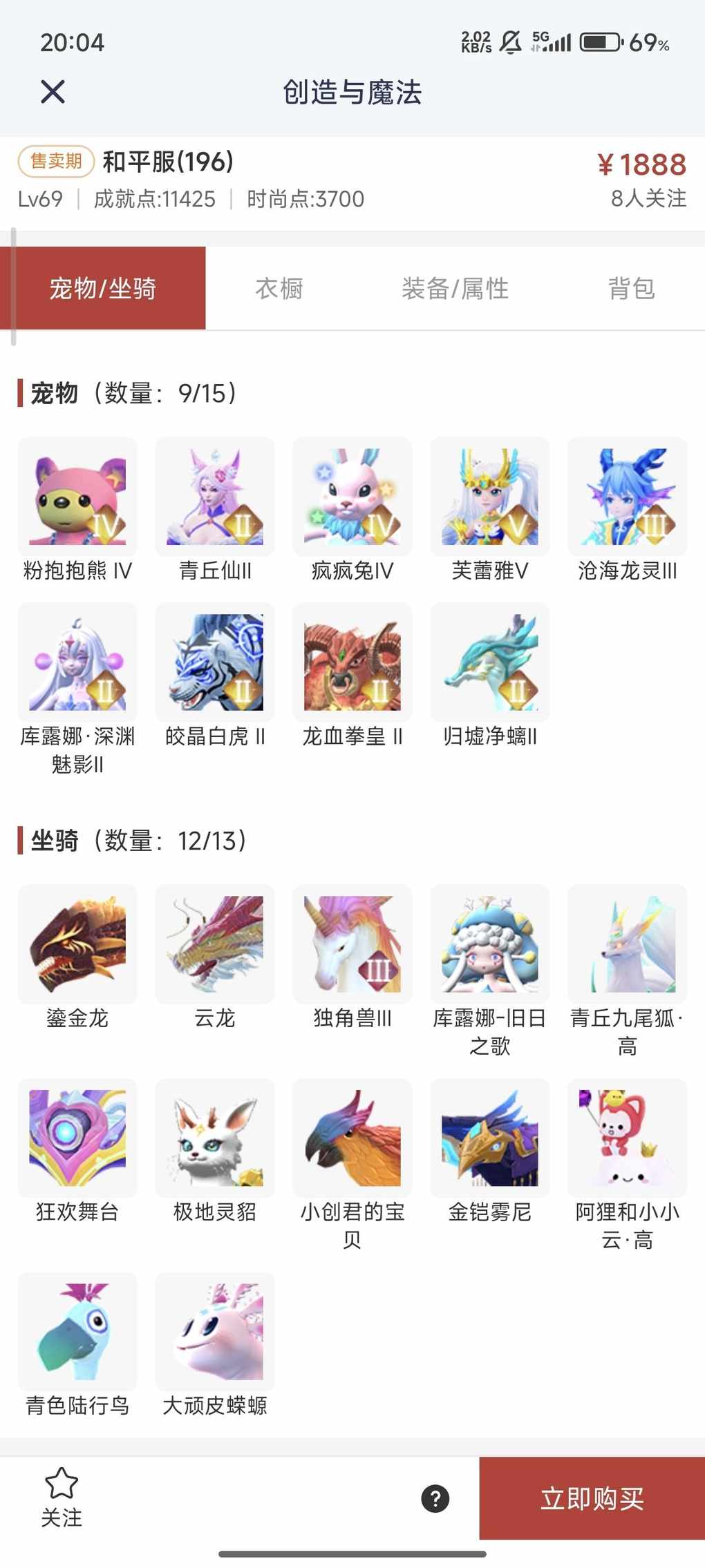Screen dimensions: 705x1568
Task: Select the 沧海龙灵III pet
Action: point(628,497)
